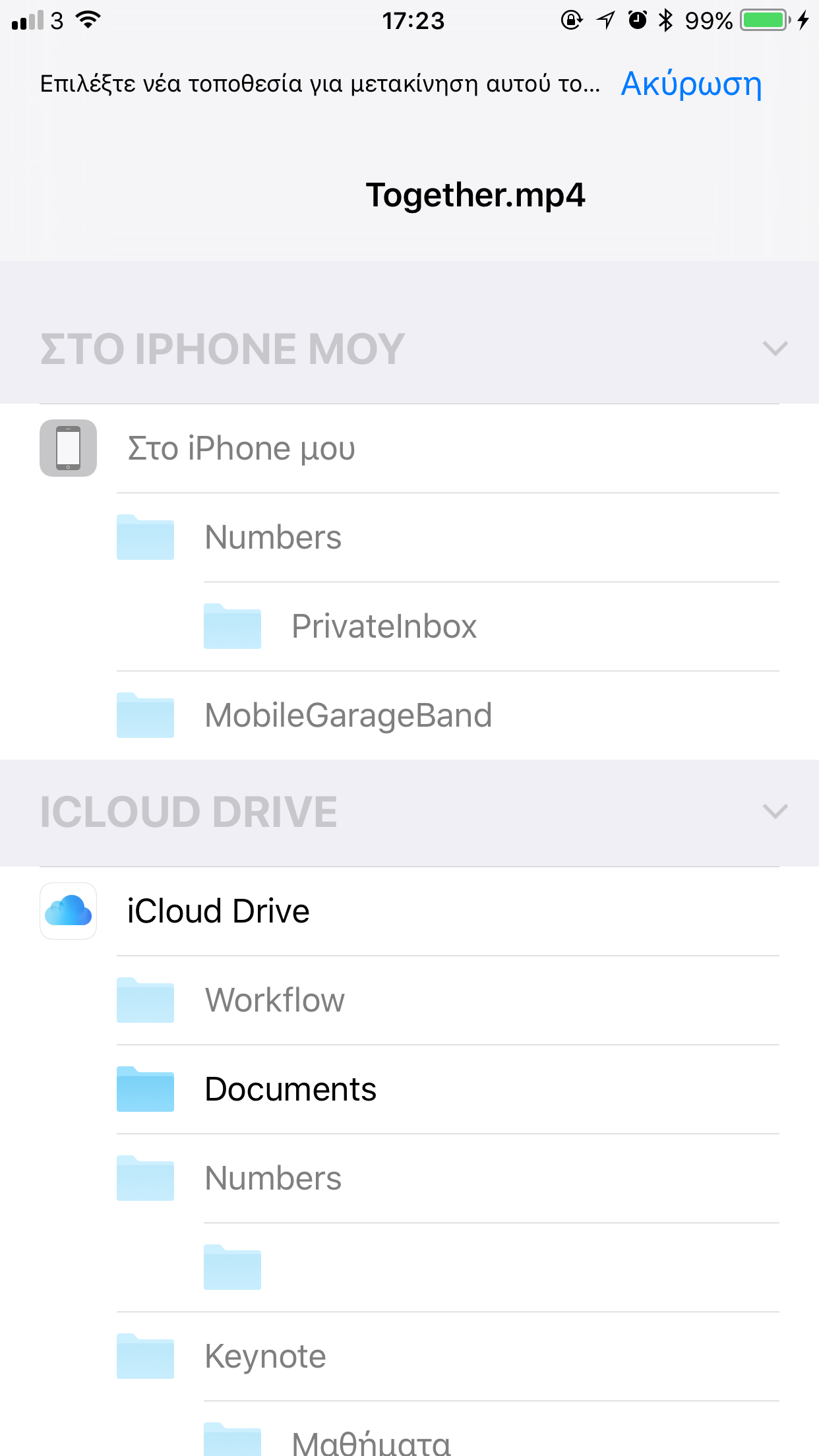Select the Μαθήματα folder
The height and width of the screenshot is (1456, 819).
[371, 1441]
